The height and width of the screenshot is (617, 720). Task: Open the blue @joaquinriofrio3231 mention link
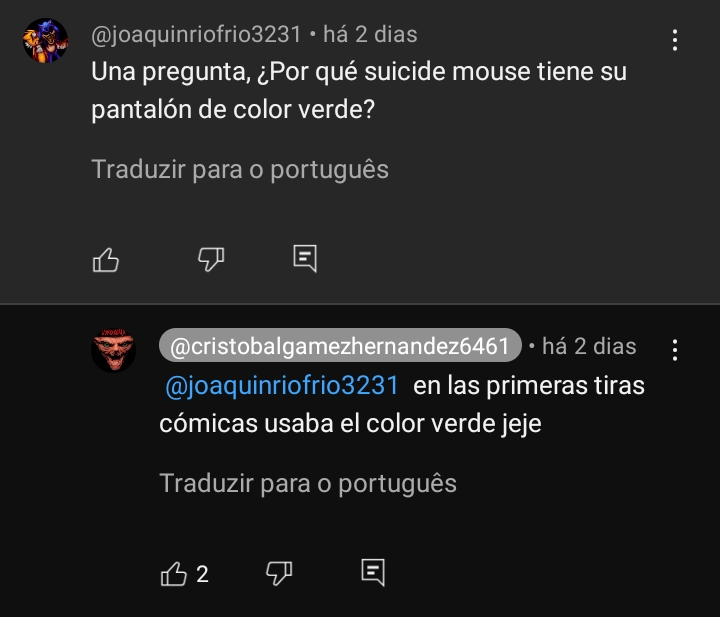281,386
